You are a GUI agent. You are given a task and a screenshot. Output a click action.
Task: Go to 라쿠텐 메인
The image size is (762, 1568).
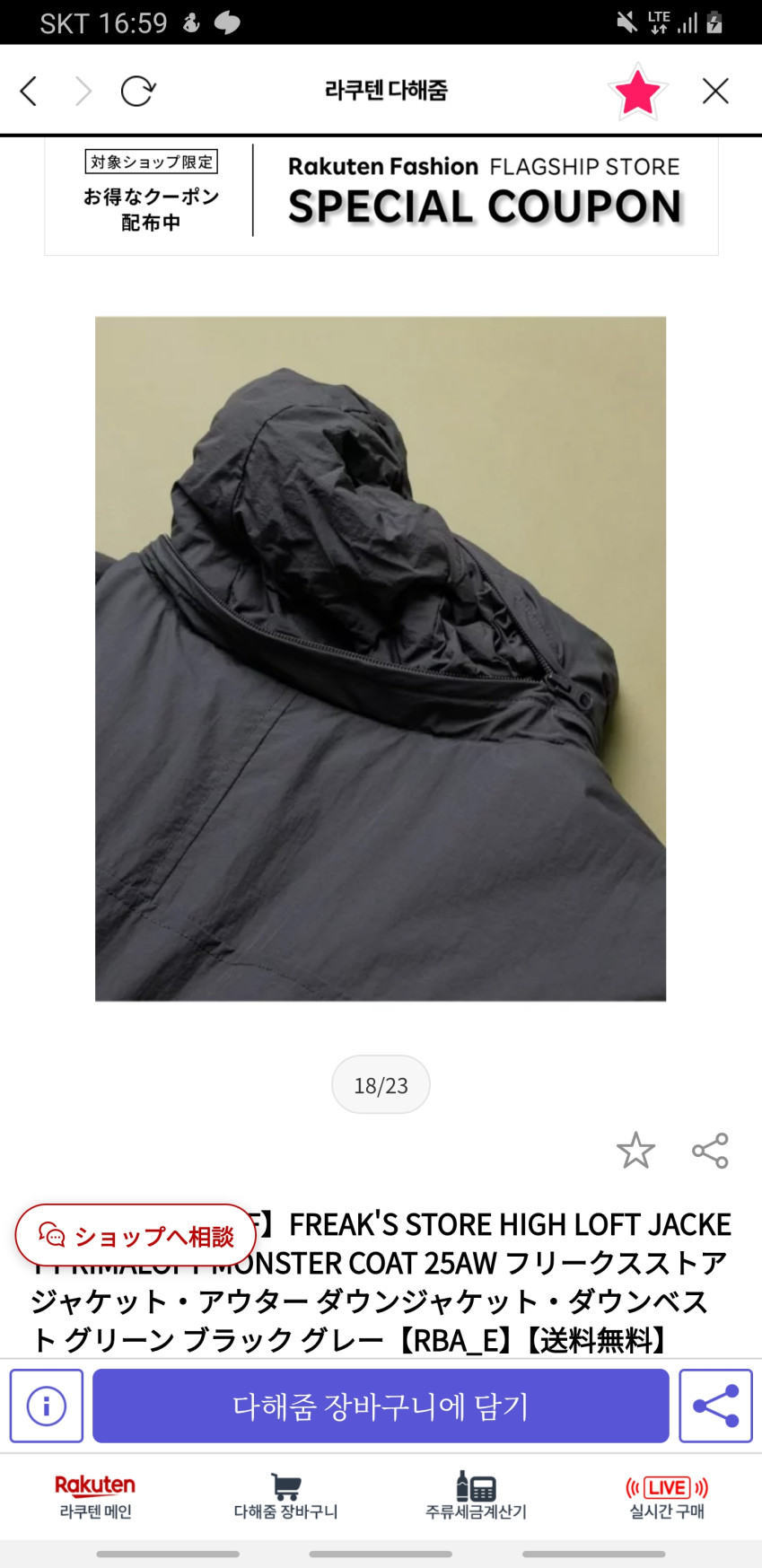pyautogui.click(x=95, y=1496)
